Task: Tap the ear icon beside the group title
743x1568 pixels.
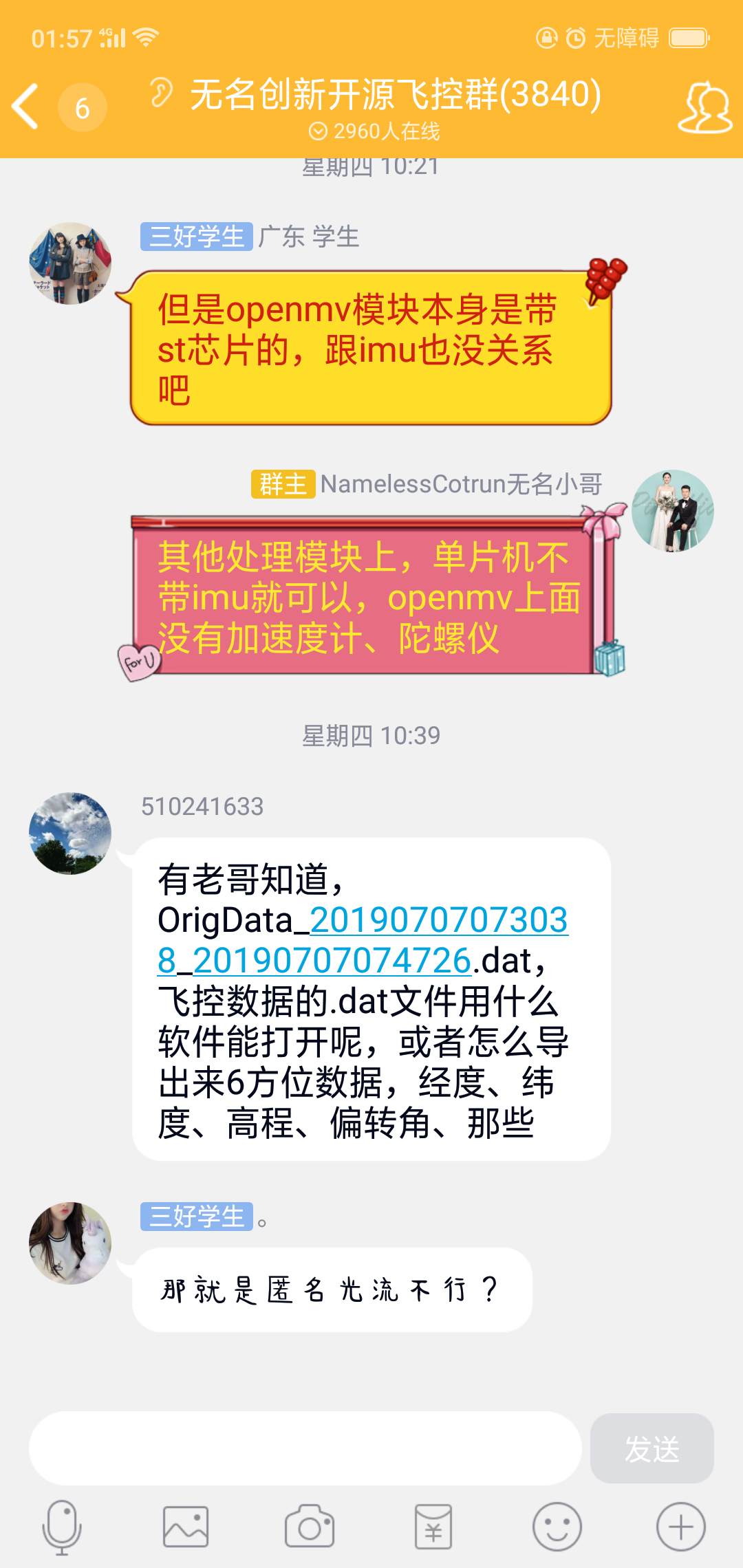Action: point(162,93)
